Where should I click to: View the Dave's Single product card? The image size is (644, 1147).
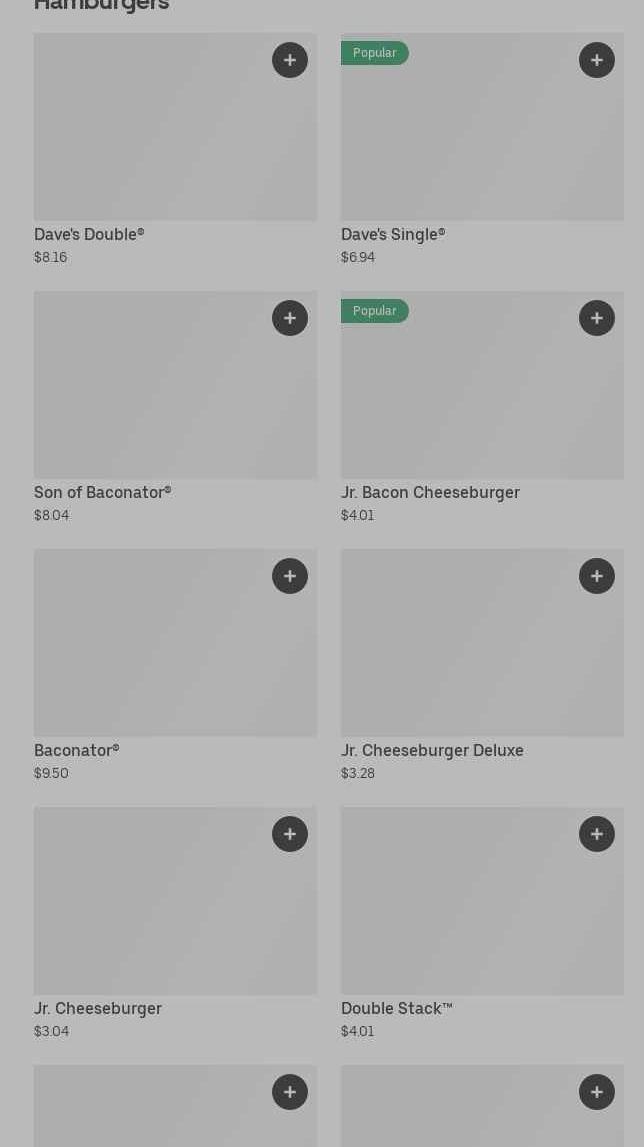[x=482, y=150]
